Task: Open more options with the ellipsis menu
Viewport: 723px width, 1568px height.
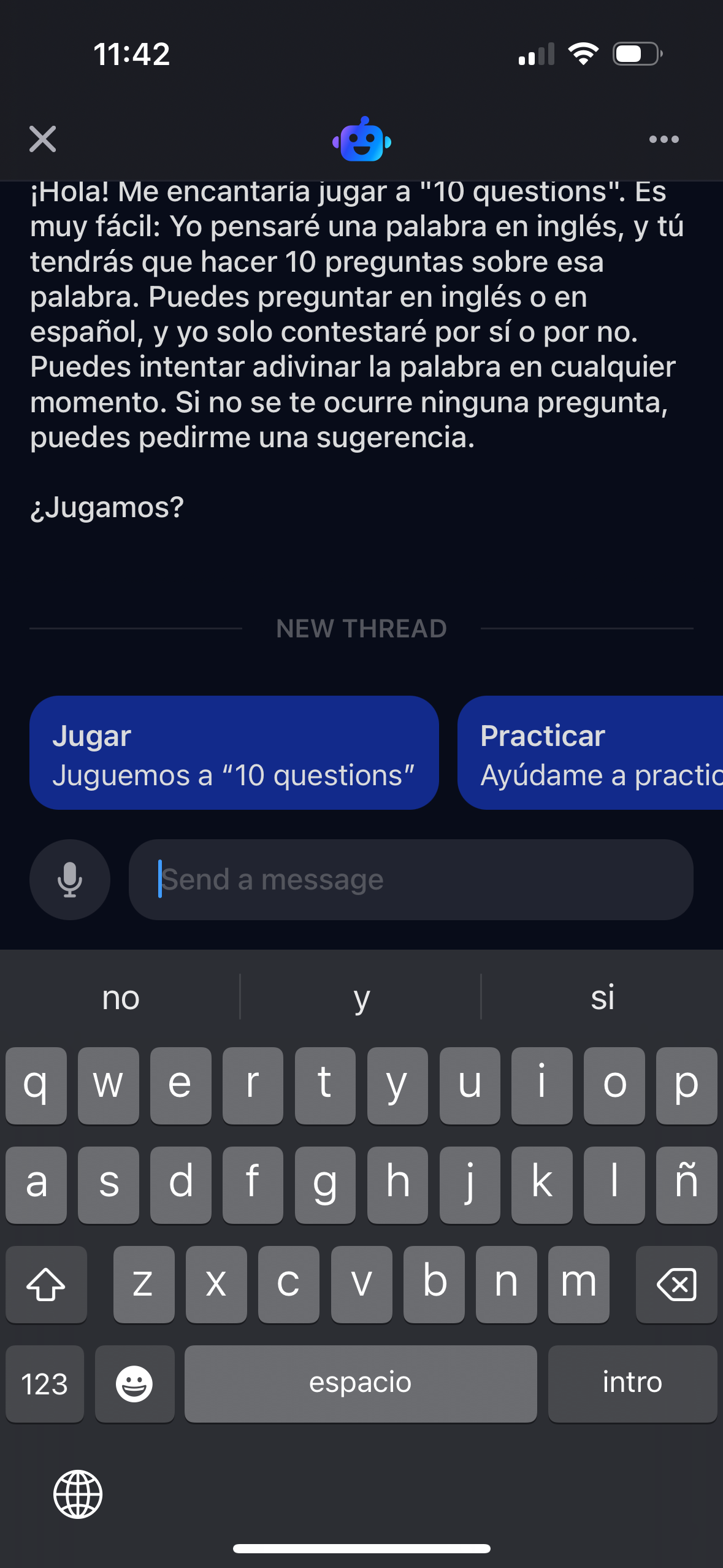Action: (665, 140)
